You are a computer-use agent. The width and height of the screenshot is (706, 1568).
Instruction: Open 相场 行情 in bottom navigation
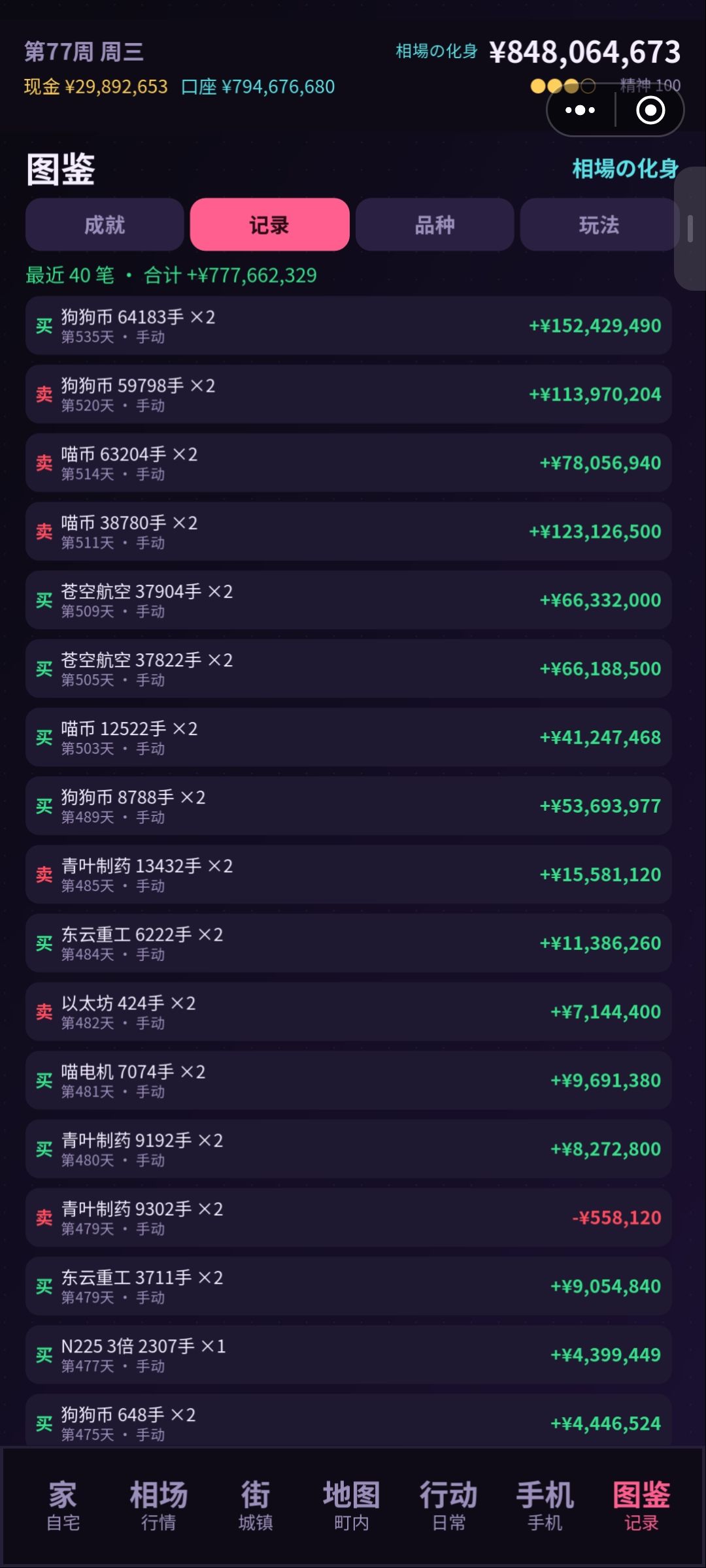tap(159, 1506)
